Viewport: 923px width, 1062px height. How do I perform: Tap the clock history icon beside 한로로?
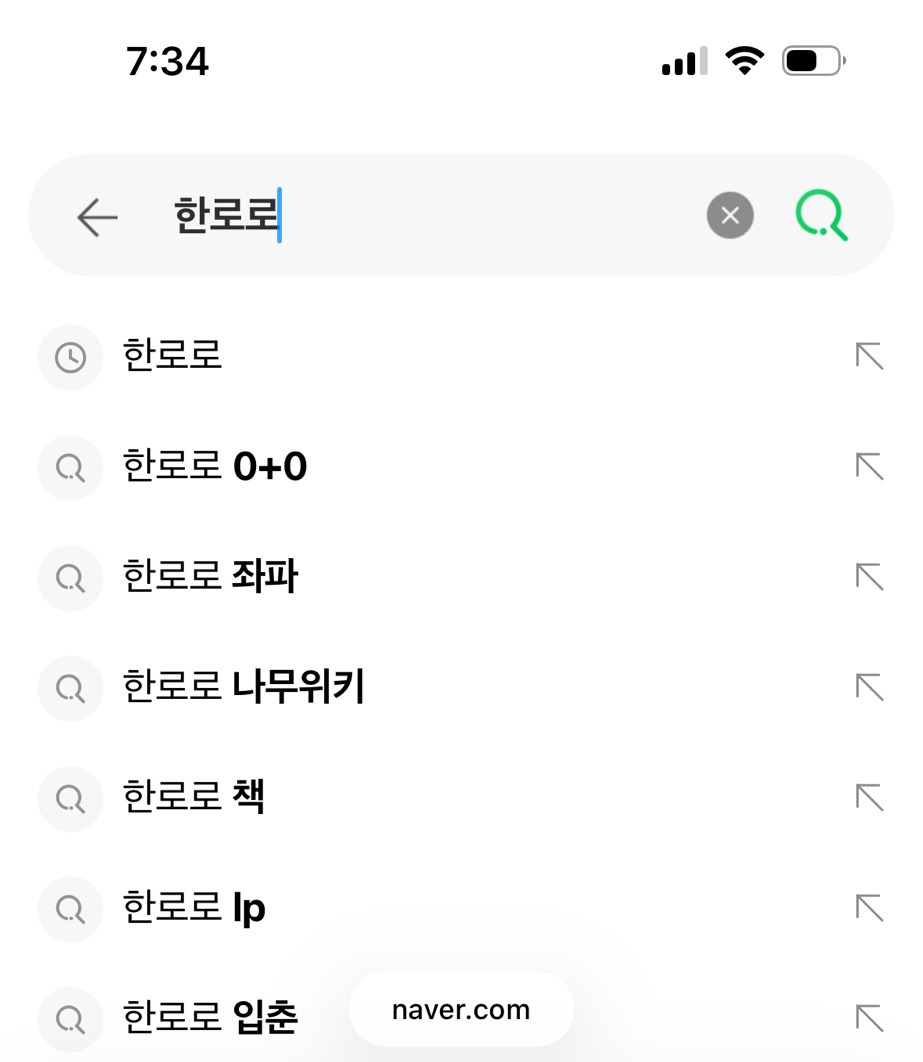(x=69, y=357)
